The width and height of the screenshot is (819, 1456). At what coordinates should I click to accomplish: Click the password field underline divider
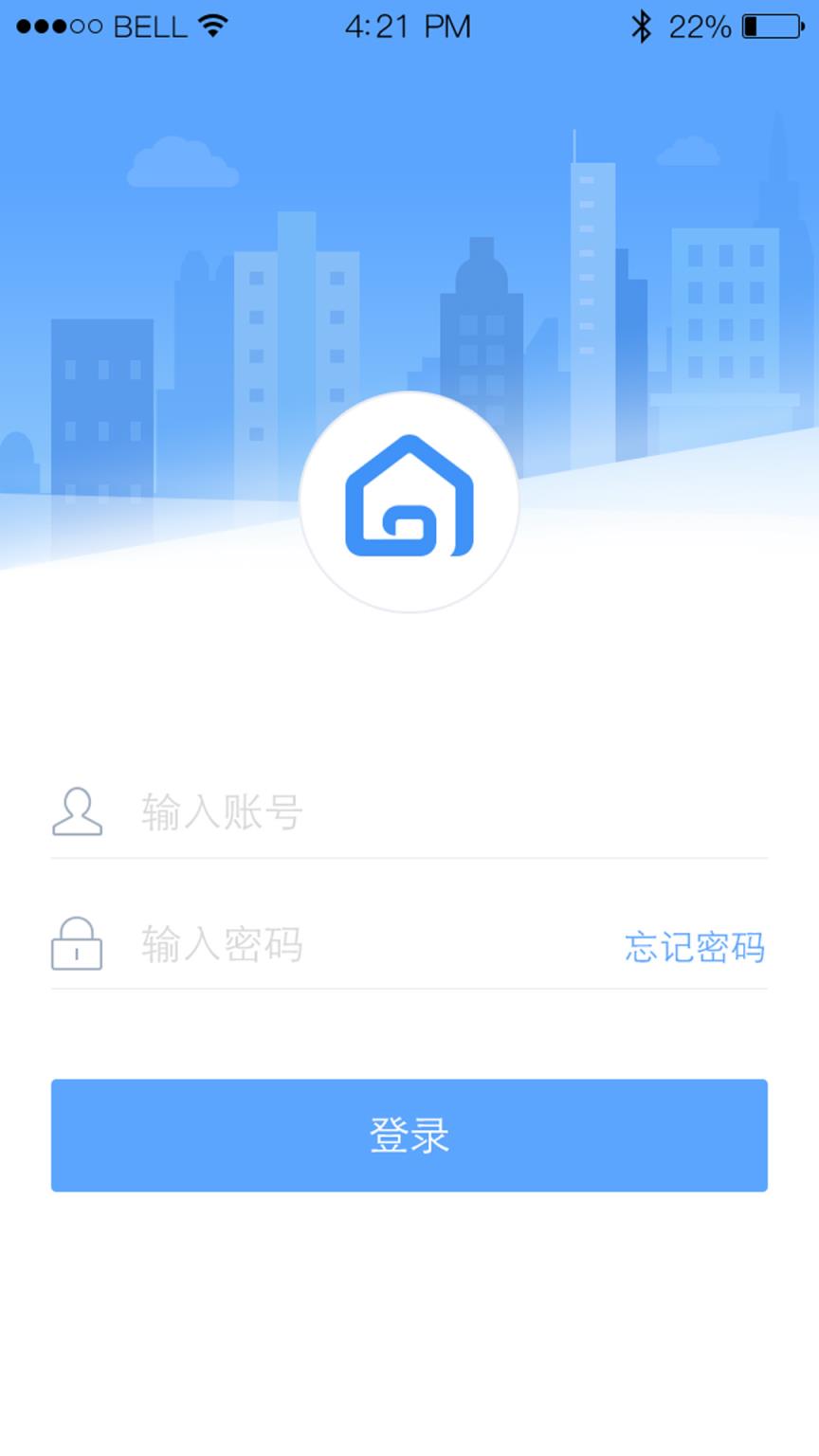pos(409,992)
